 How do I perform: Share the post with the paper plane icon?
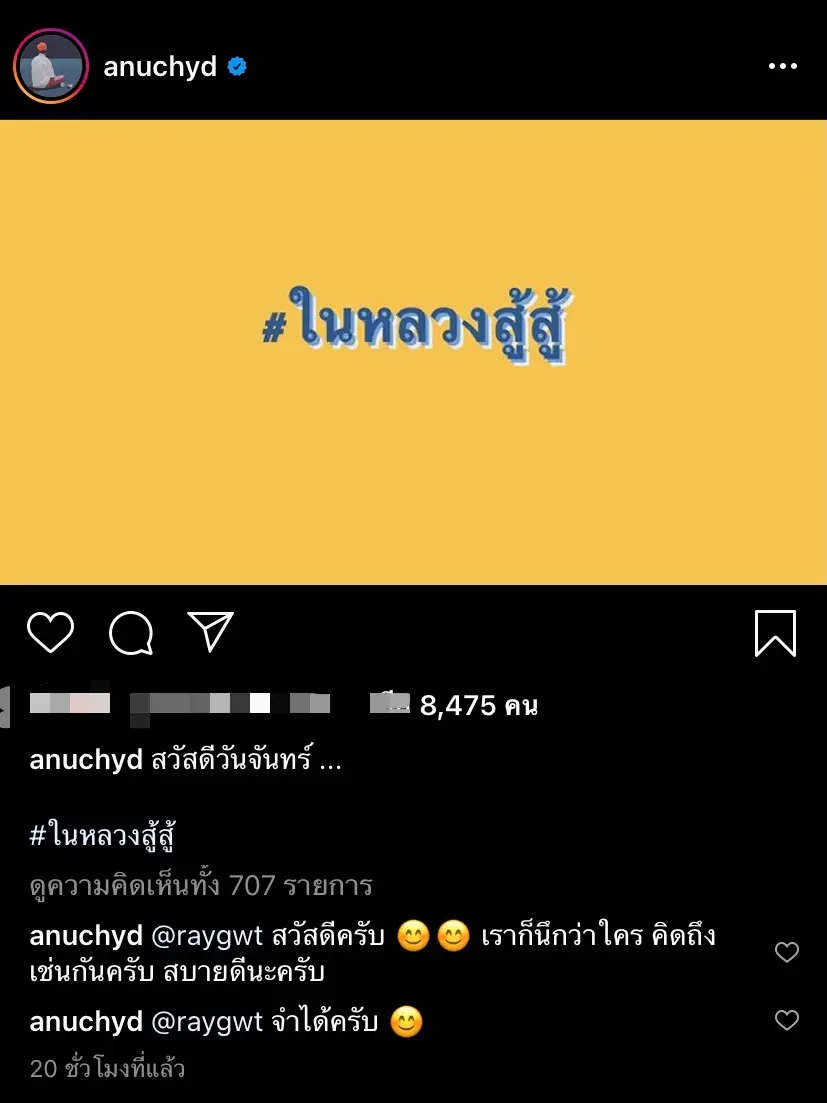tap(210, 632)
